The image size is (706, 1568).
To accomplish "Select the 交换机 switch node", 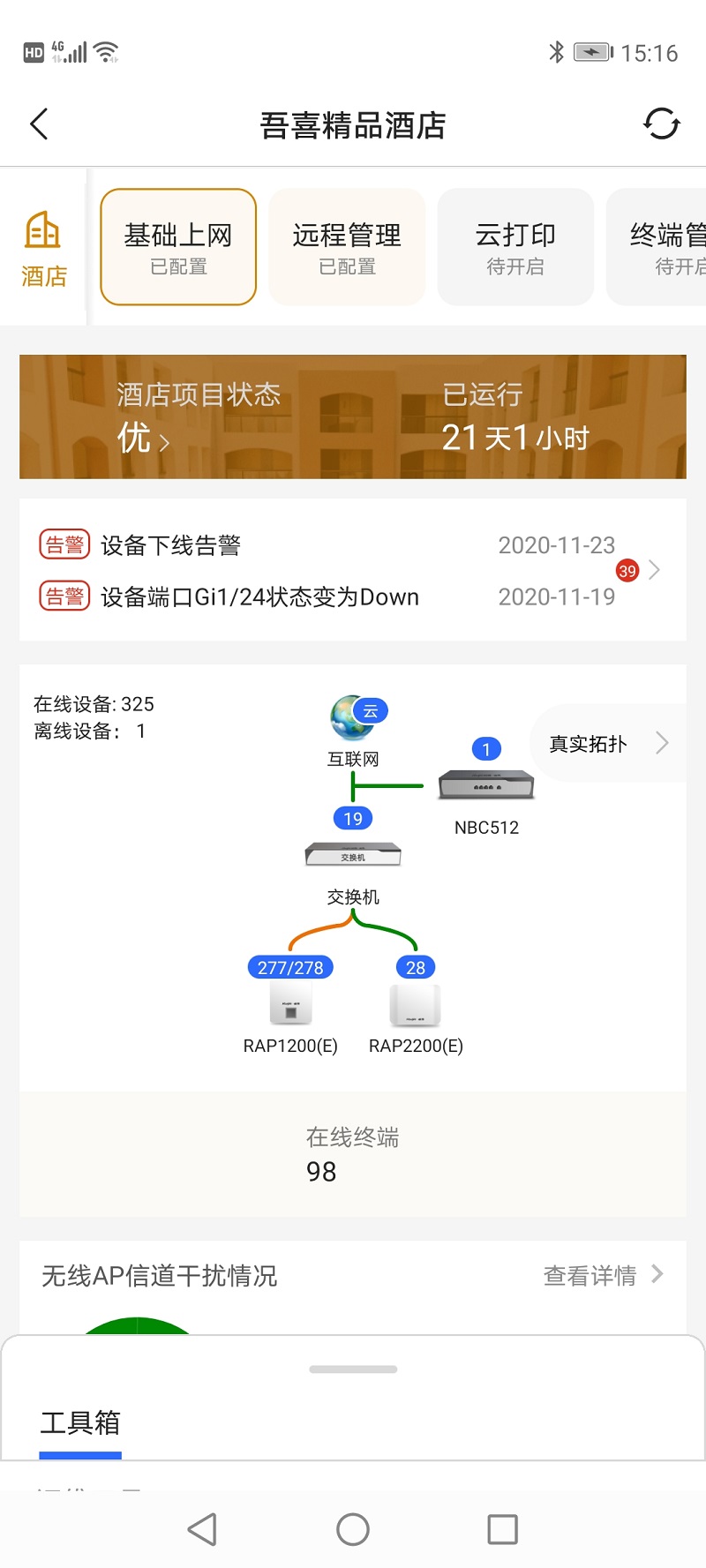I will coord(353,856).
